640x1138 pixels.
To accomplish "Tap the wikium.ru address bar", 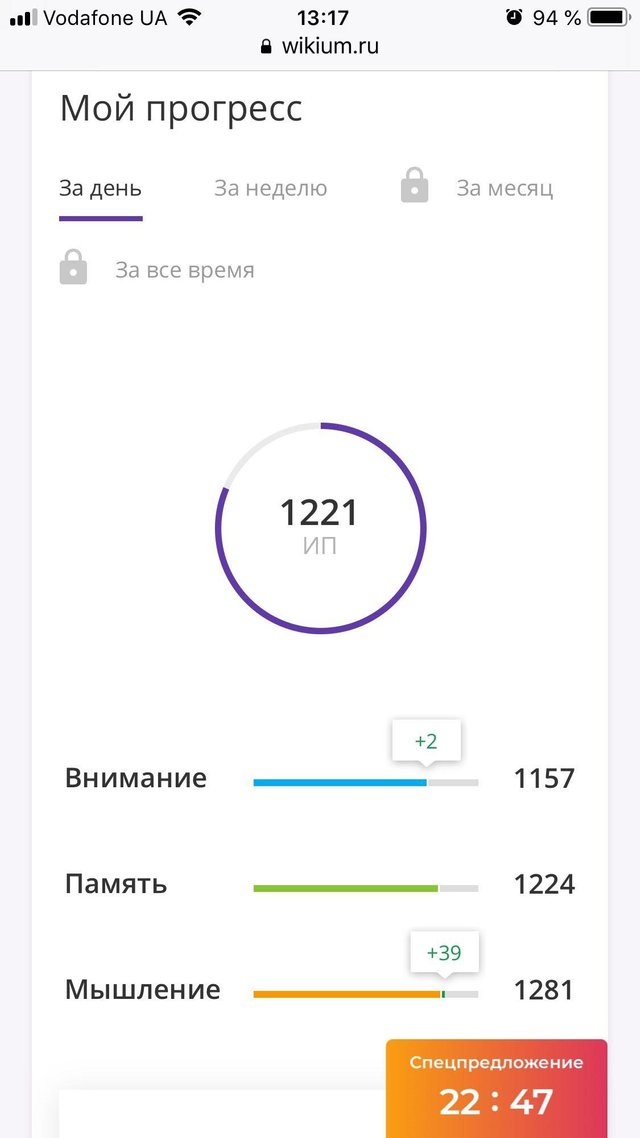I will point(320,46).
